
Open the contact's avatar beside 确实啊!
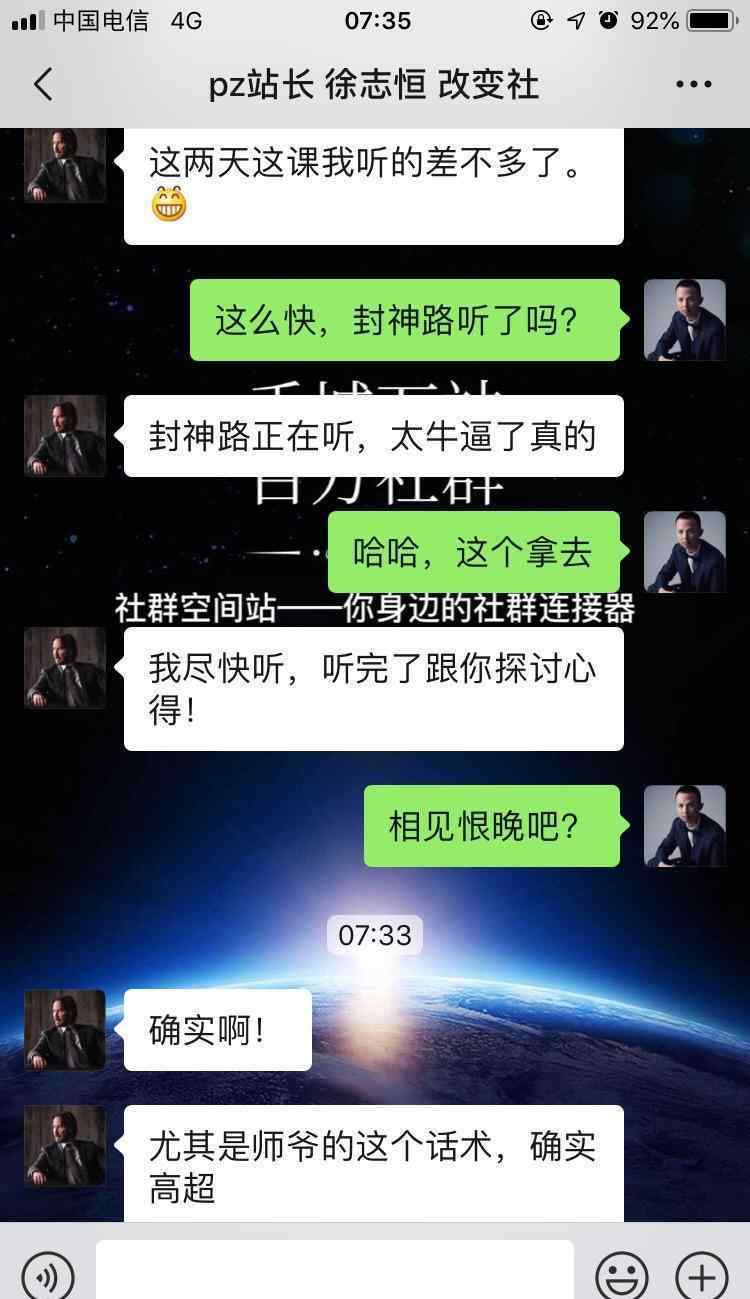(x=64, y=1030)
